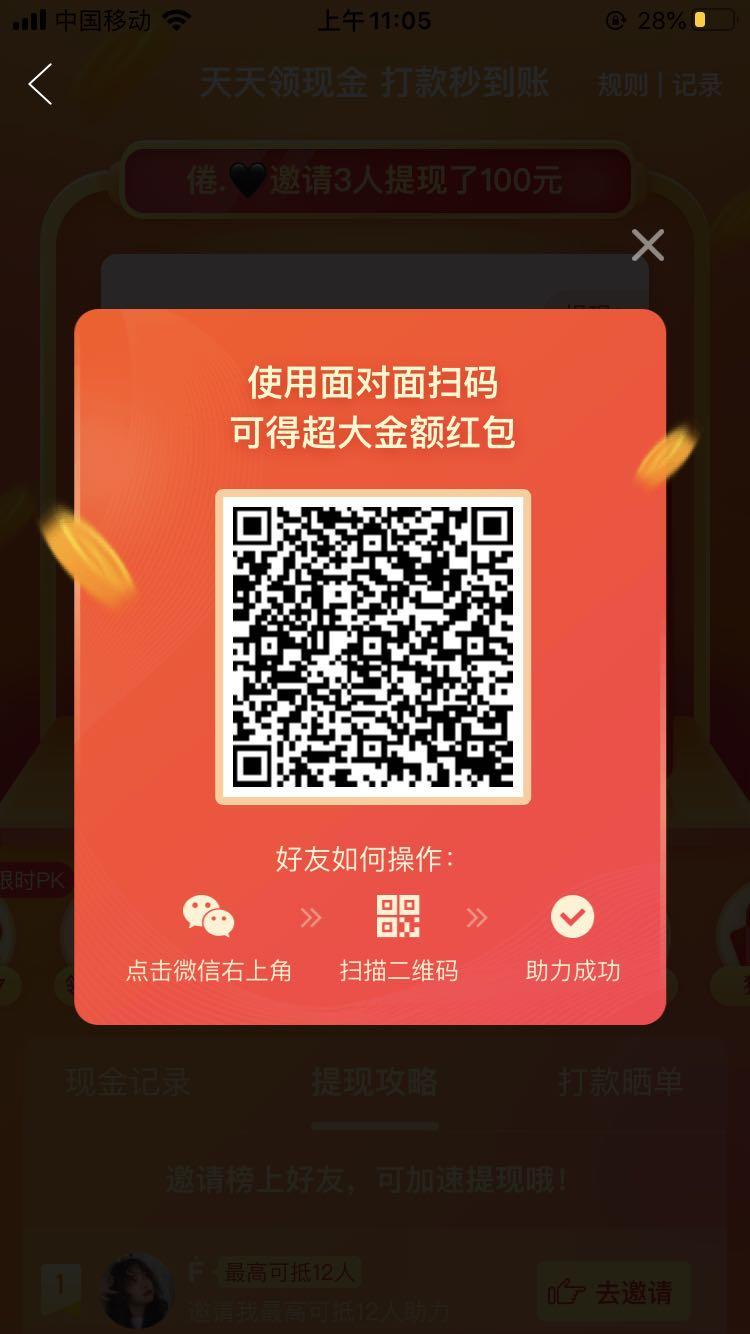Close the QR code popup
The height and width of the screenshot is (1334, 750).
coord(648,245)
